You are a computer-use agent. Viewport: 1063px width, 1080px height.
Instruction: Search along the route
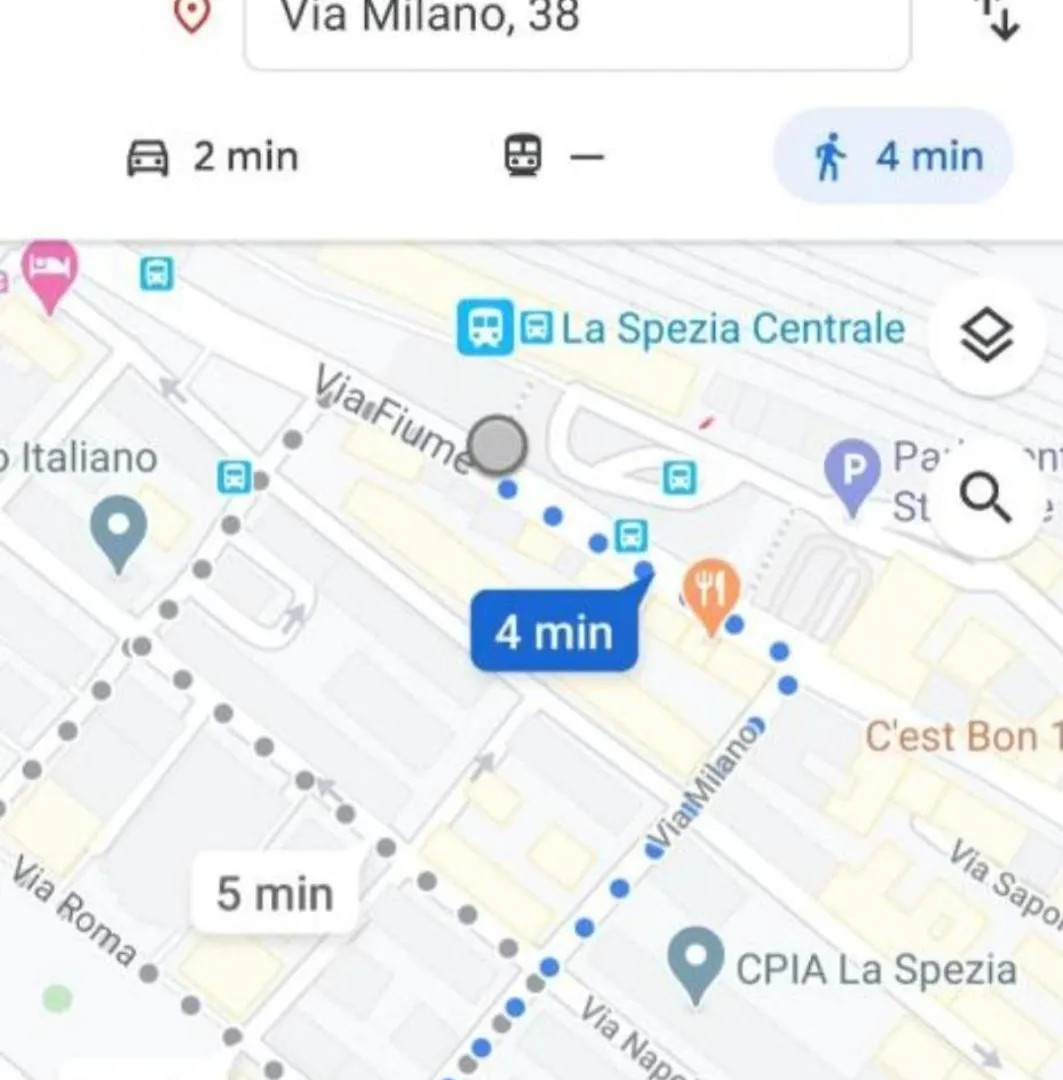tap(986, 498)
